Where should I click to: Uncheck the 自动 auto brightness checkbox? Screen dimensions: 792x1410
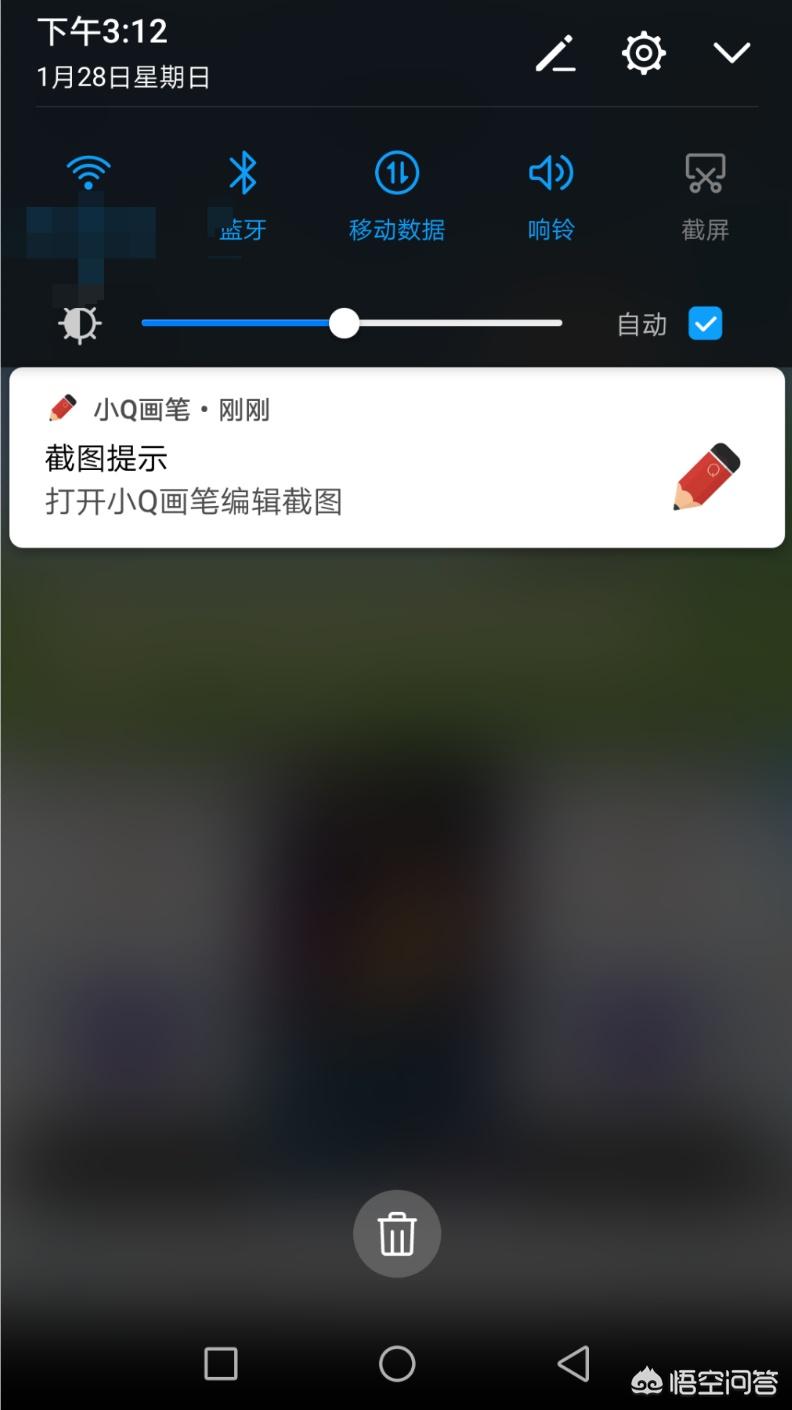(705, 323)
